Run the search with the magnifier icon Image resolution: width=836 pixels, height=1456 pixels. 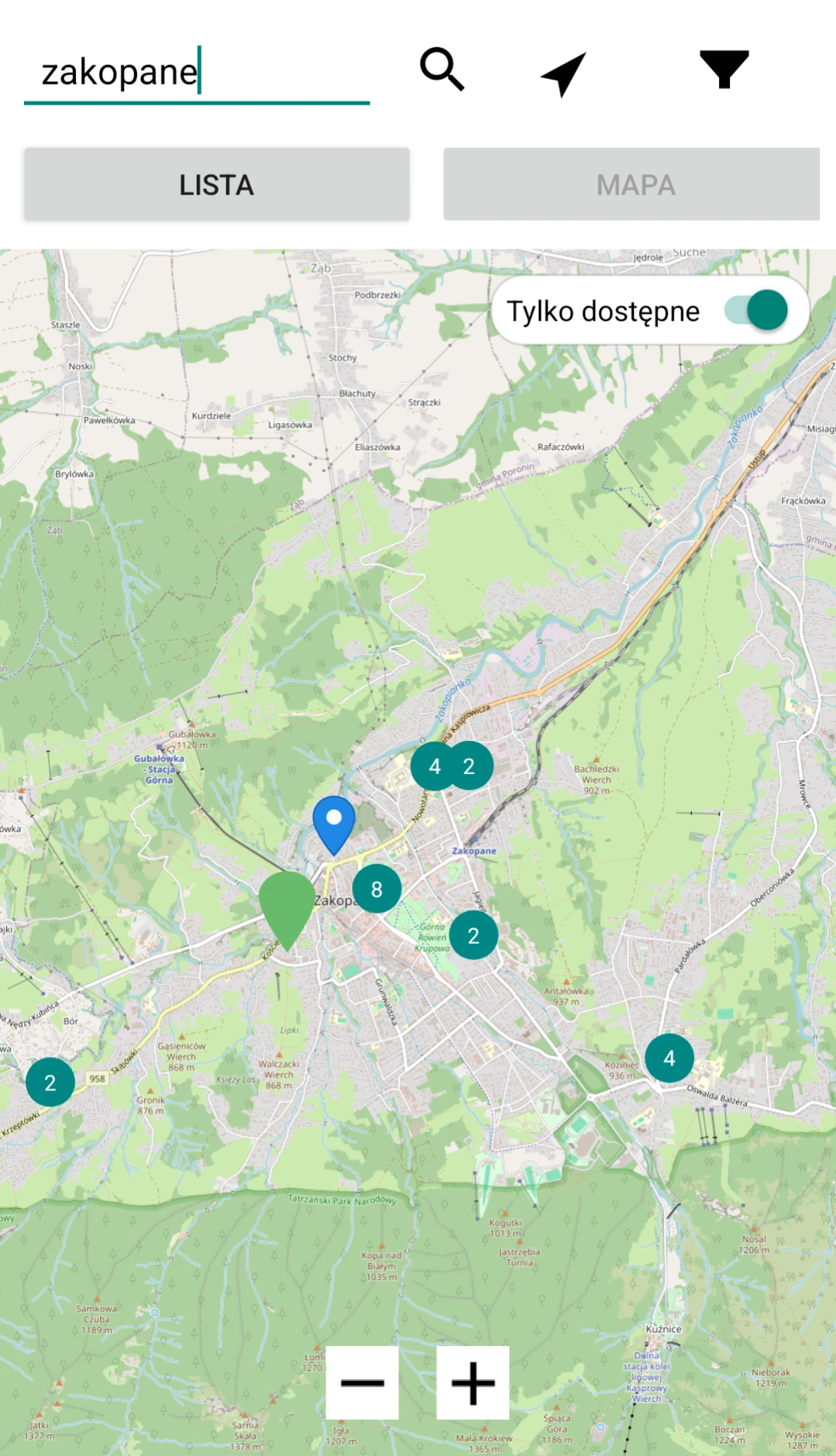click(x=442, y=70)
